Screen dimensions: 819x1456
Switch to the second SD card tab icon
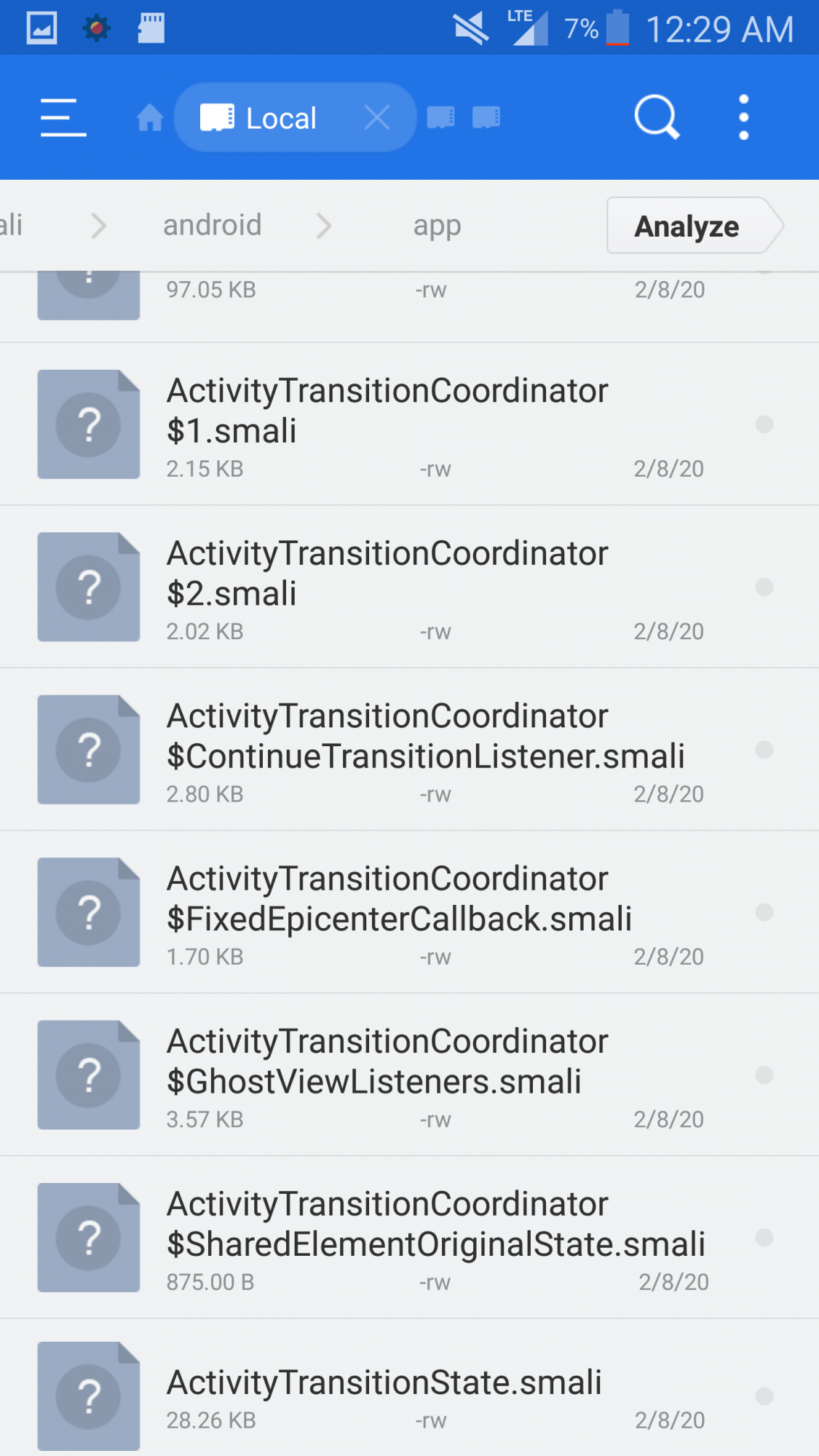click(486, 116)
